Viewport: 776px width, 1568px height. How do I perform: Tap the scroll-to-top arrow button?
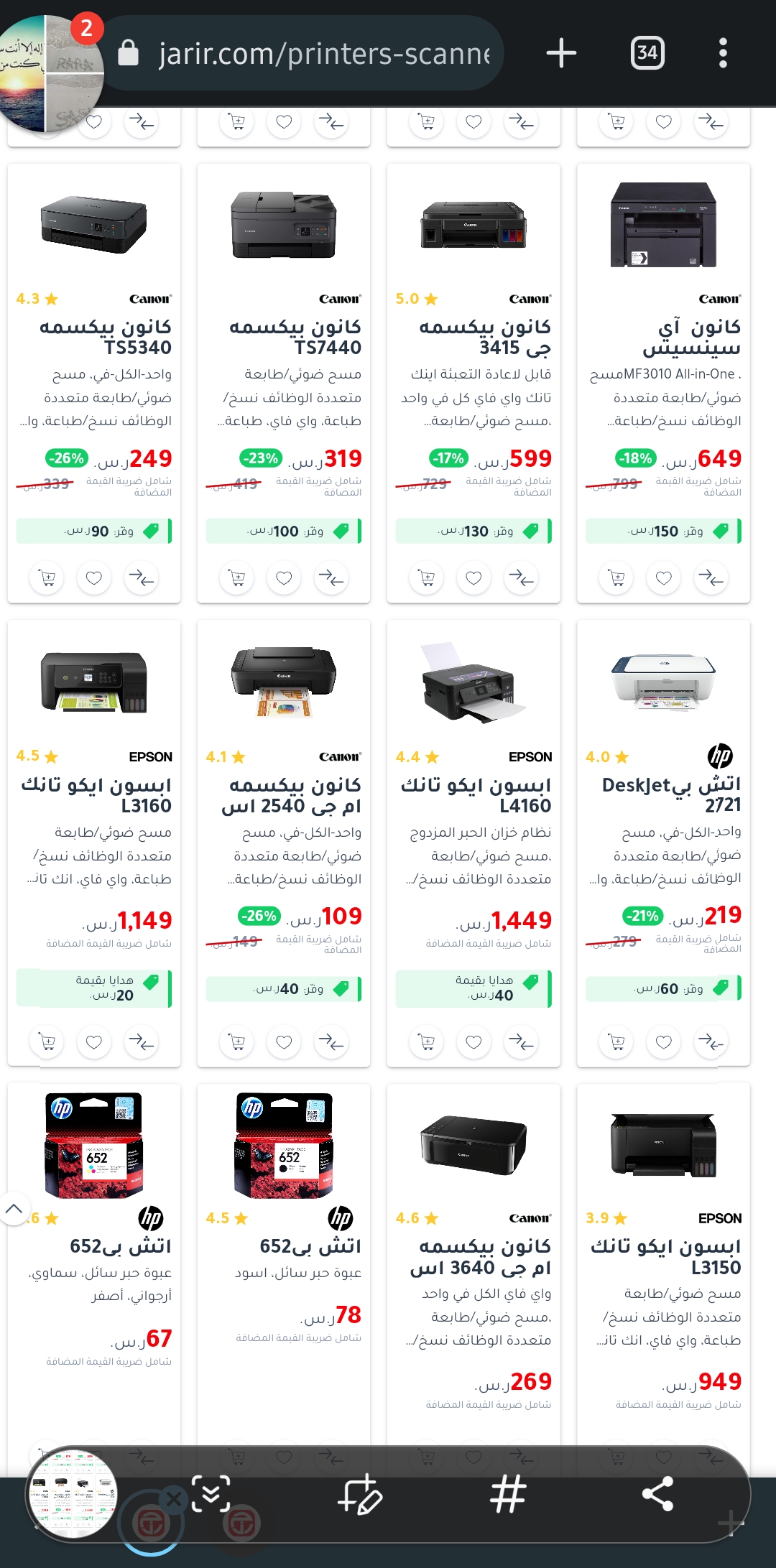14,1209
